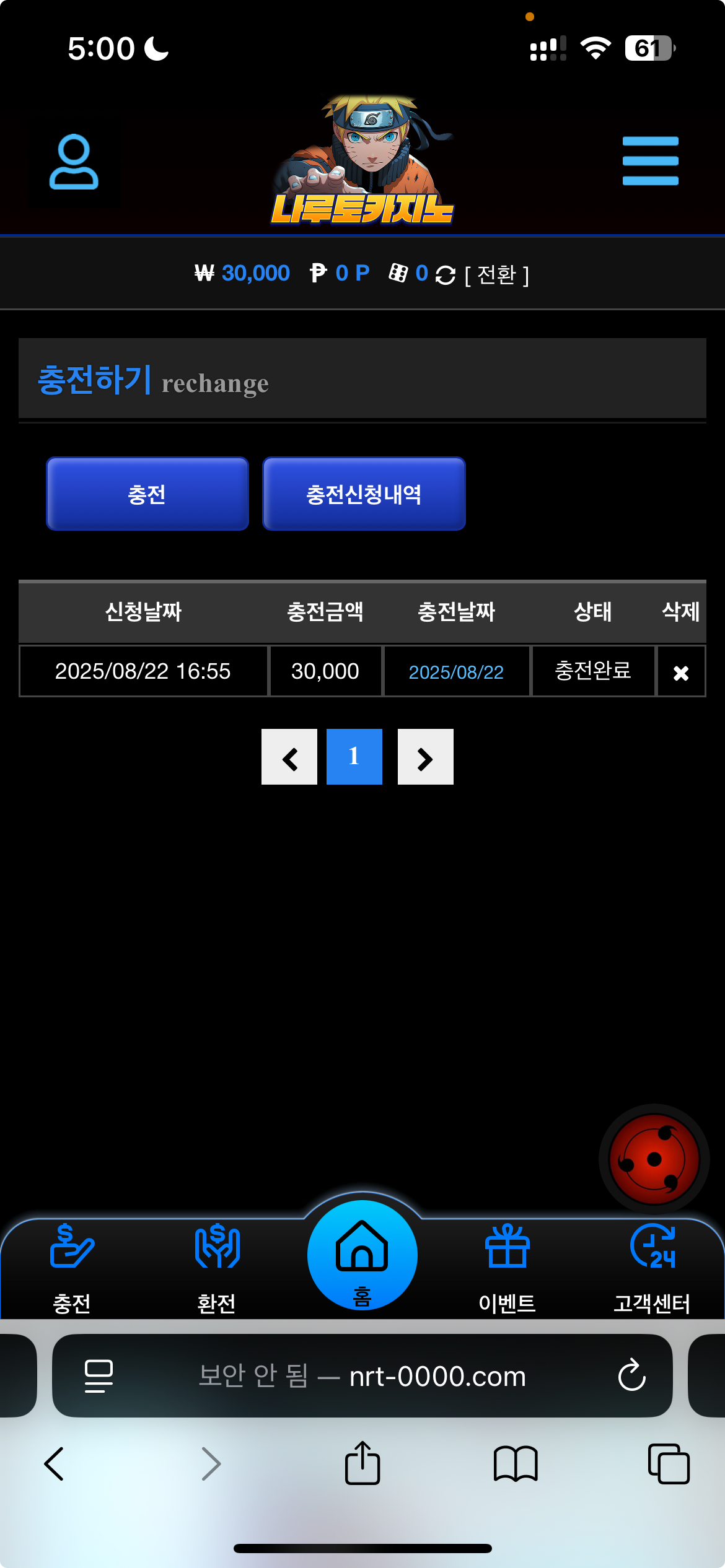The width and height of the screenshot is (725, 1568).
Task: Open the user profile icon
Action: [74, 162]
